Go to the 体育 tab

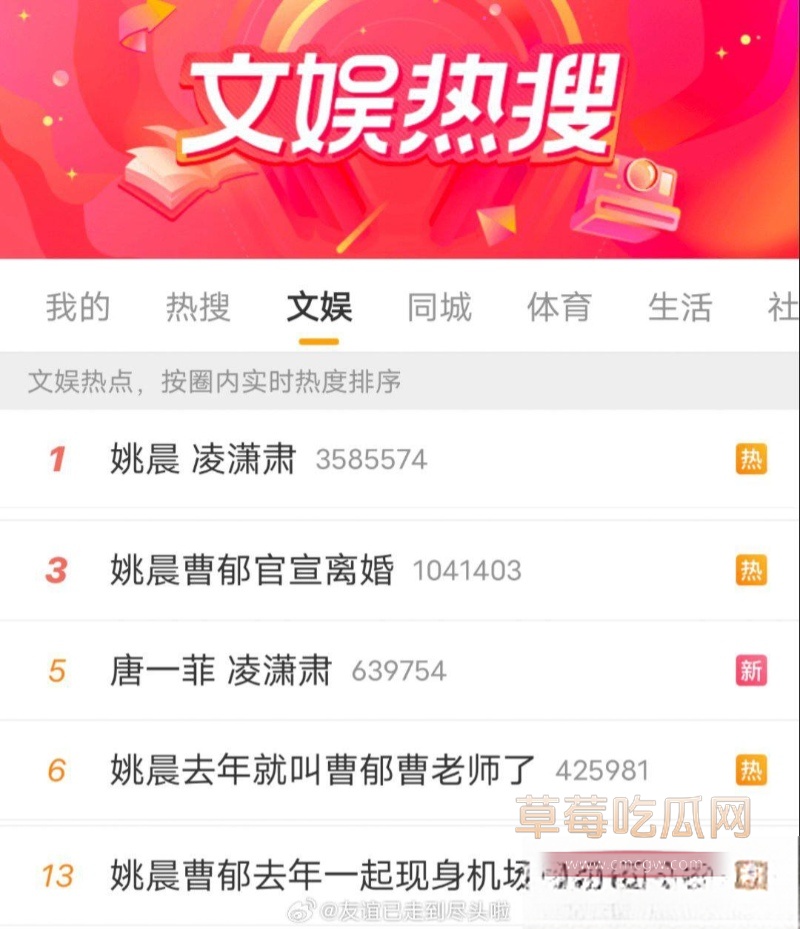click(559, 307)
